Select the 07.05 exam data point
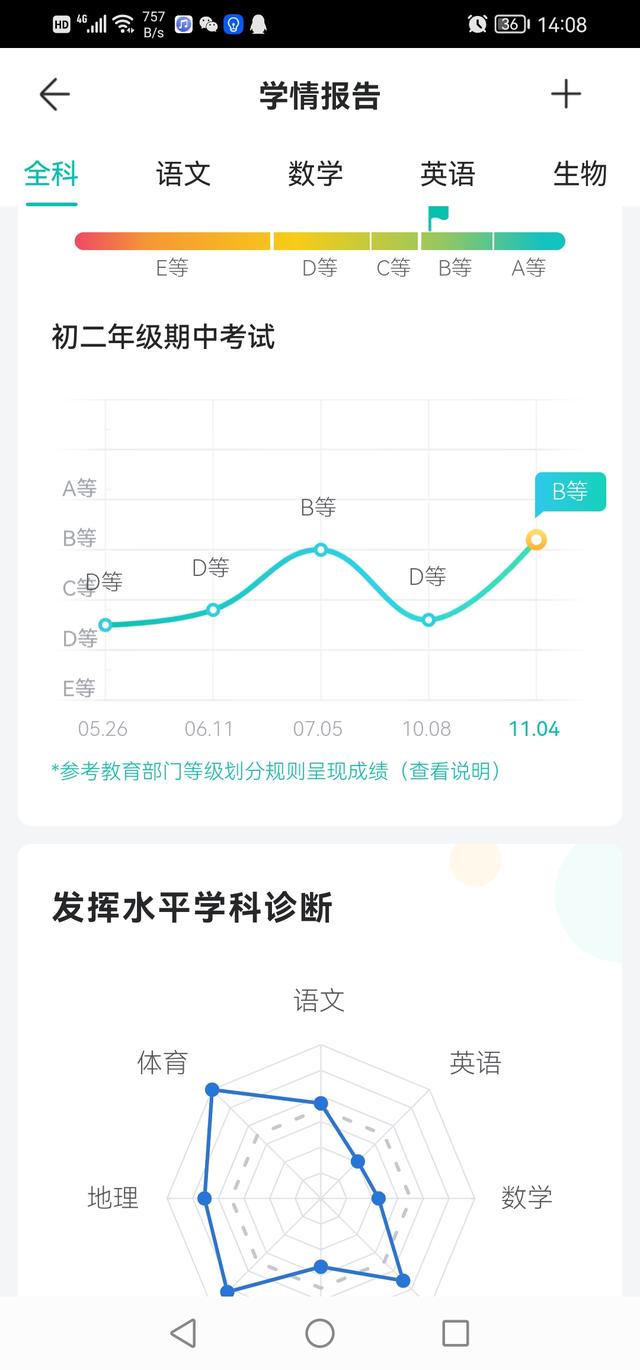640x1370 pixels. (321, 549)
